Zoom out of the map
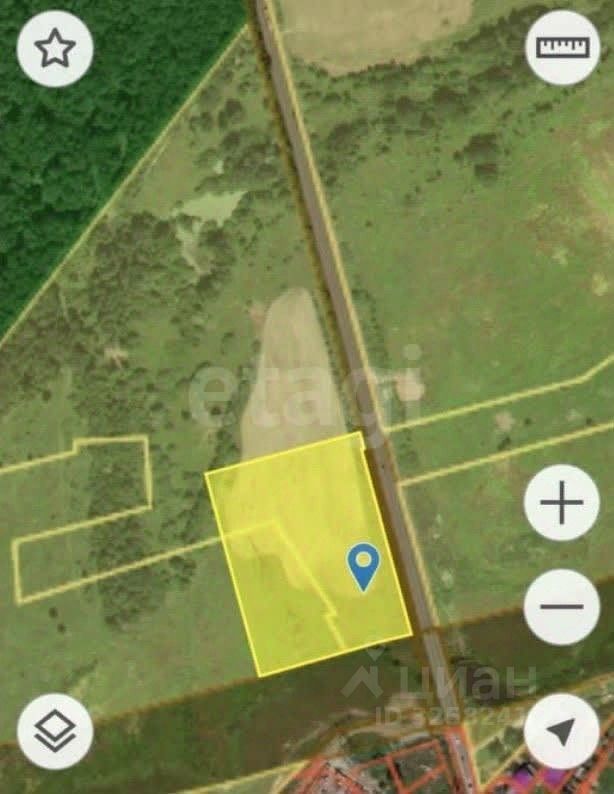 [562, 606]
